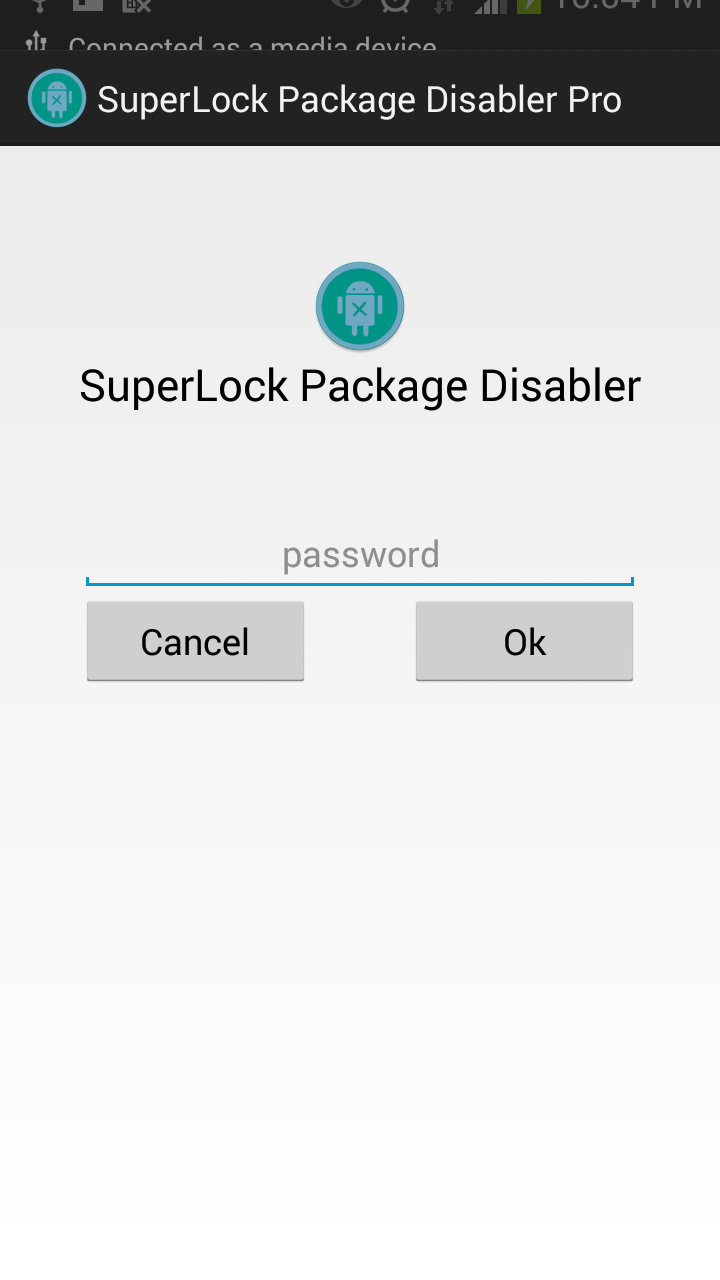The width and height of the screenshot is (720, 1280).
Task: Tap the dark action bar at the top
Action: pyautogui.click(x=360, y=98)
